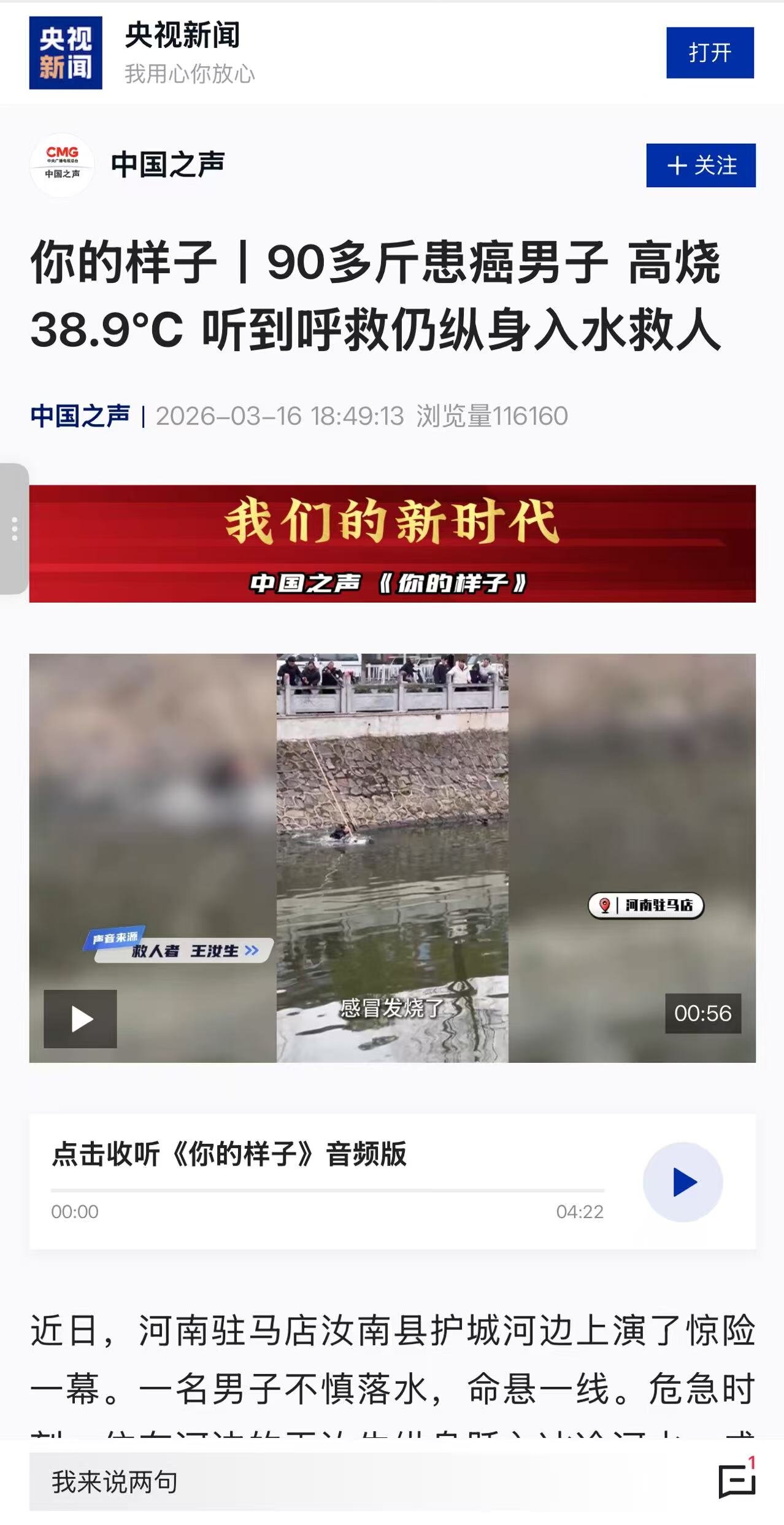Open the three-dot side handle
This screenshot has width=784, height=1525.
pos(14,529)
